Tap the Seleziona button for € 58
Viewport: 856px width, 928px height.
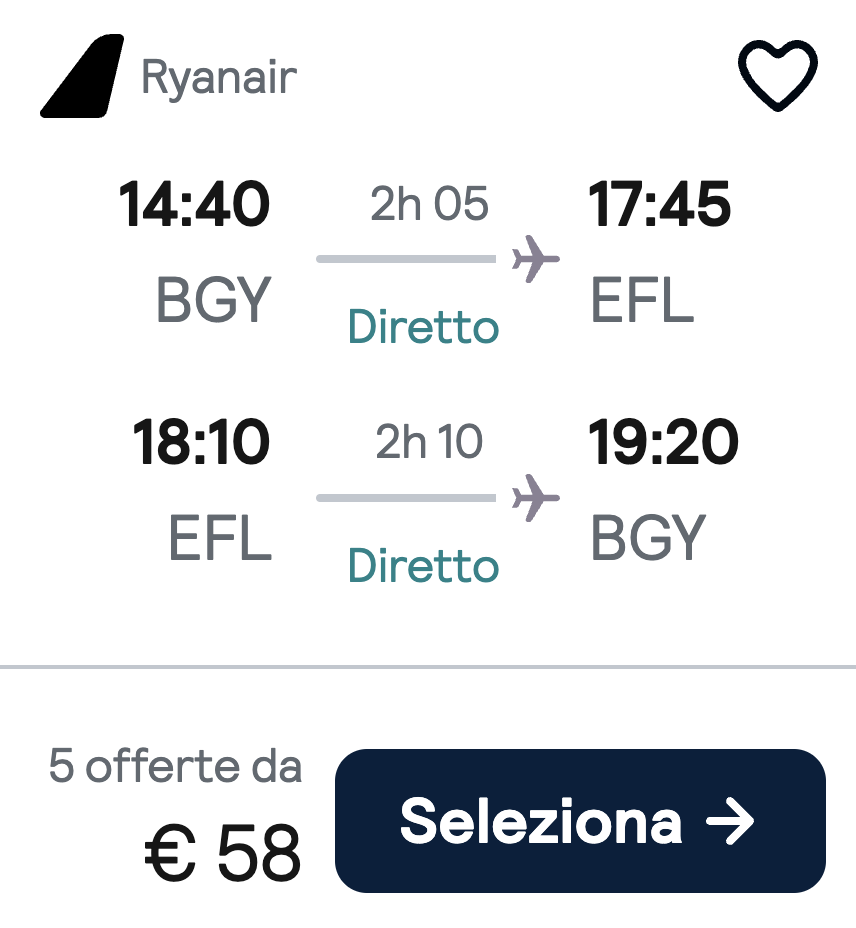[x=580, y=820]
